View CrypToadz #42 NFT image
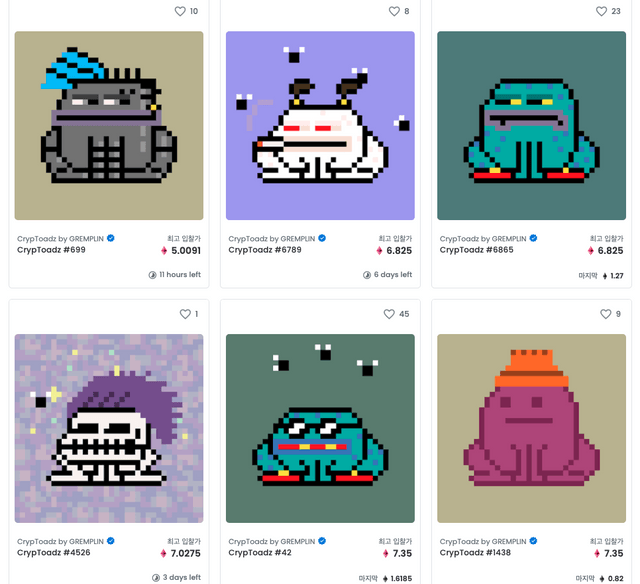 tap(320, 428)
